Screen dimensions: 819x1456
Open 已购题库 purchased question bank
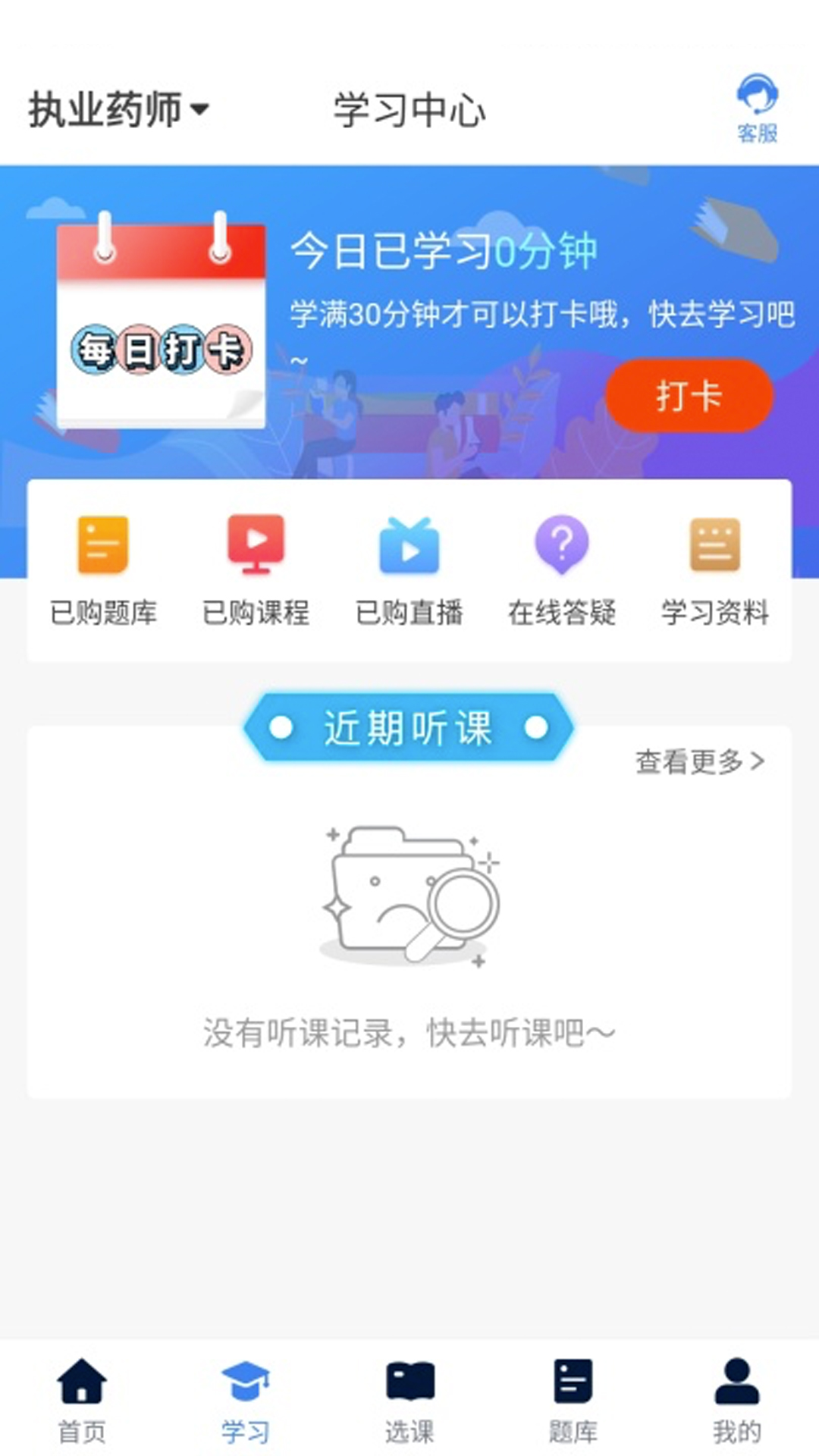click(104, 570)
